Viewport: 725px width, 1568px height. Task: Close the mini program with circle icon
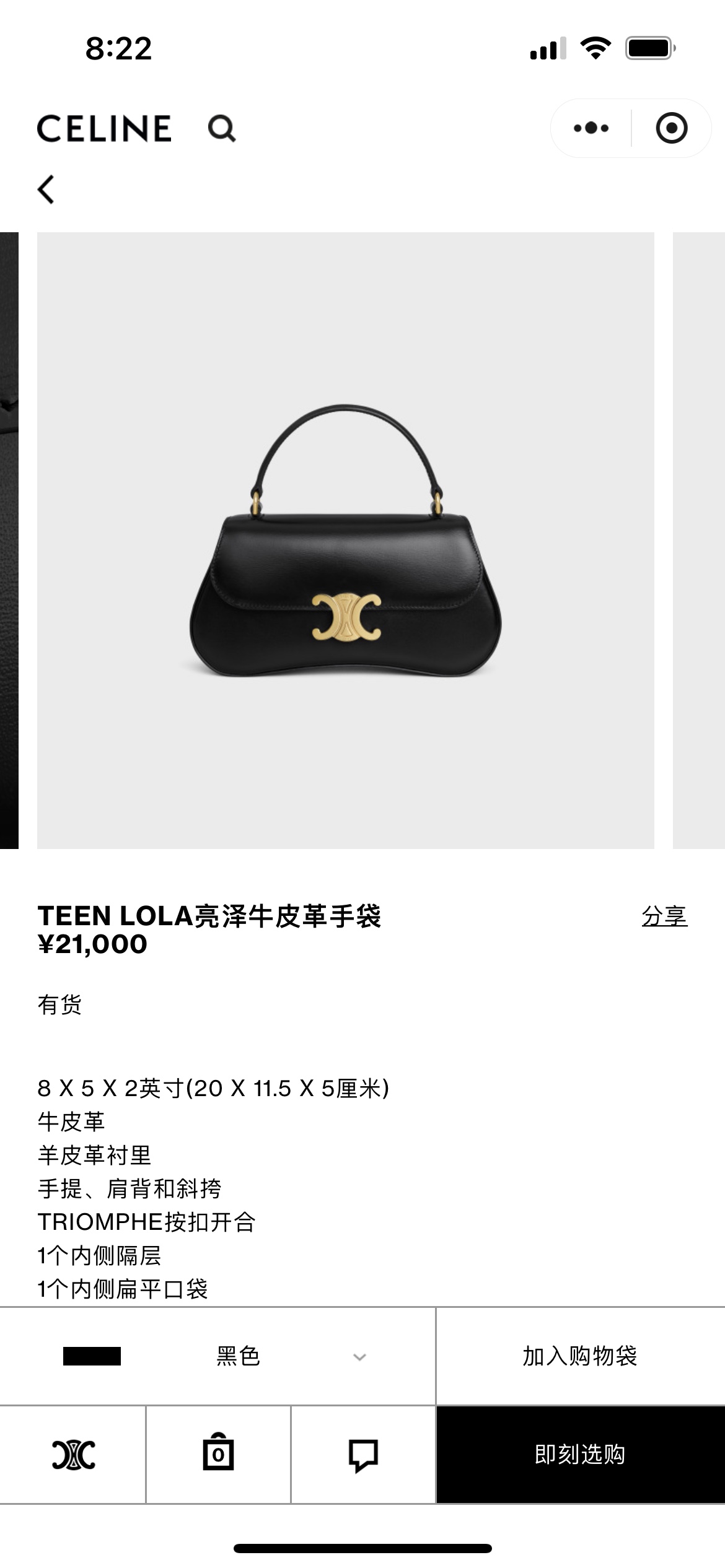671,128
